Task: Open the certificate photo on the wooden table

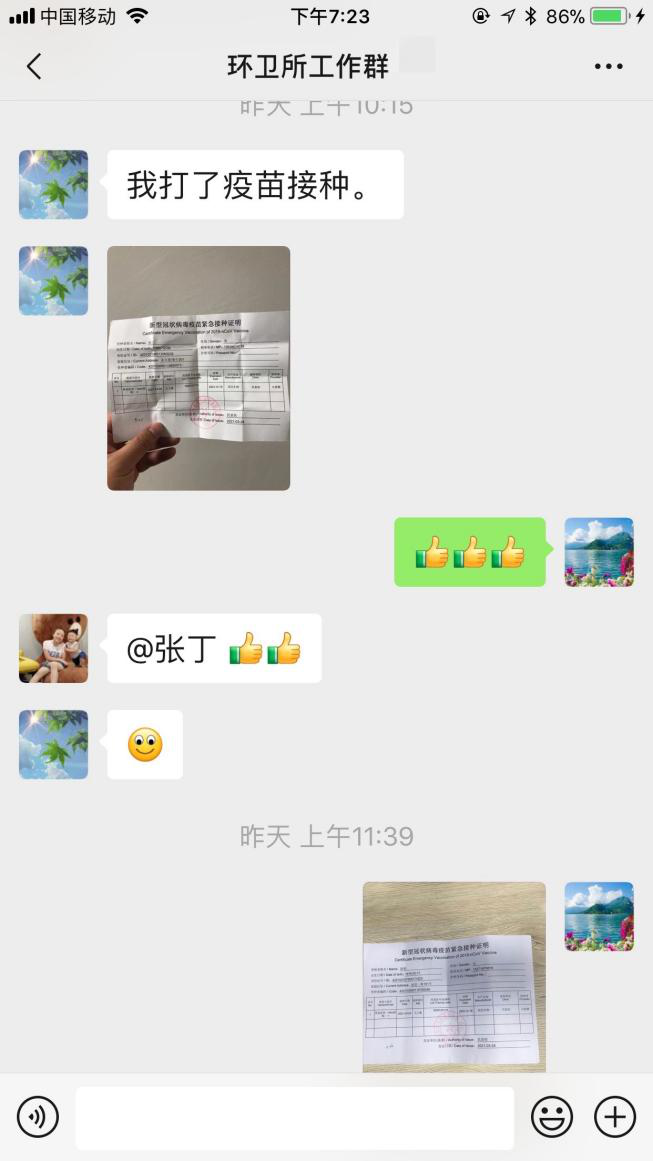Action: click(454, 976)
